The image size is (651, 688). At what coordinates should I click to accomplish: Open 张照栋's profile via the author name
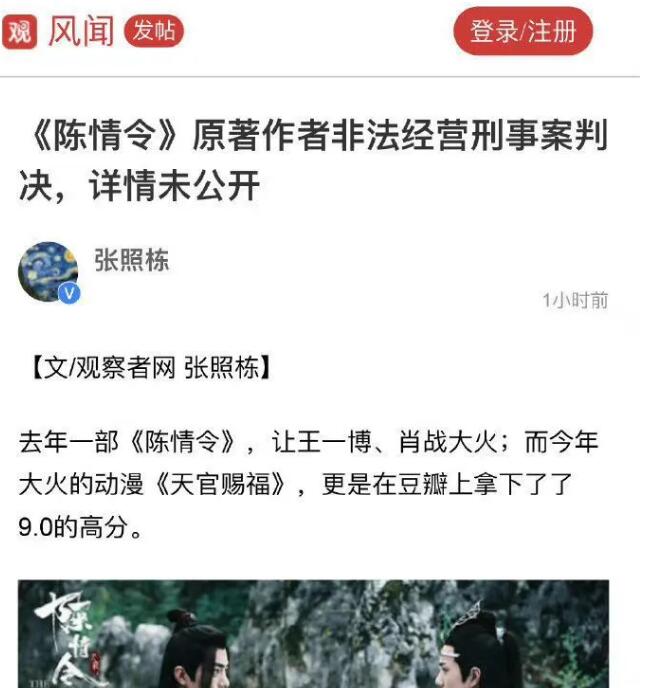[131, 261]
